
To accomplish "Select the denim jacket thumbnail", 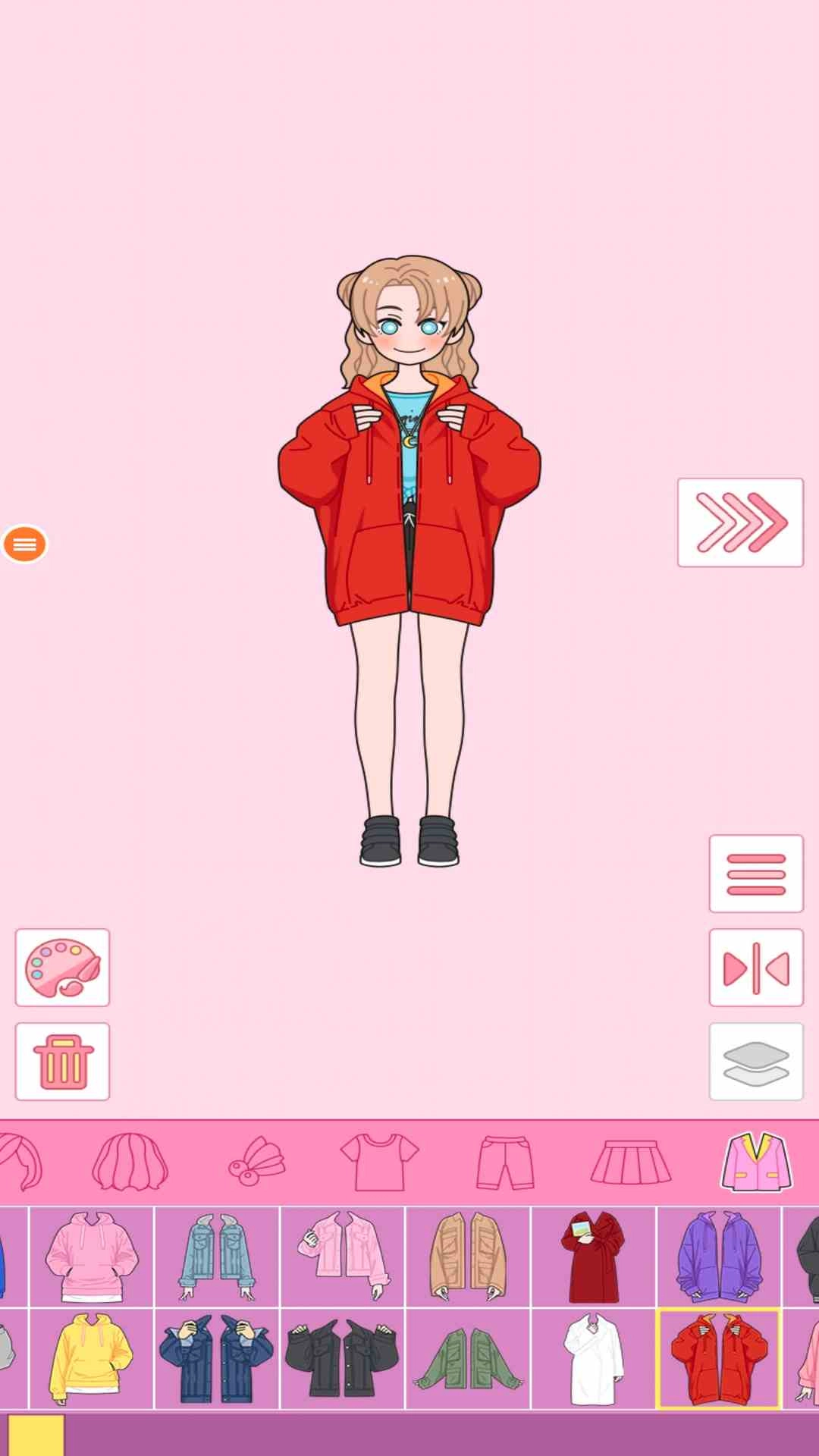I will pyautogui.click(x=215, y=1251).
